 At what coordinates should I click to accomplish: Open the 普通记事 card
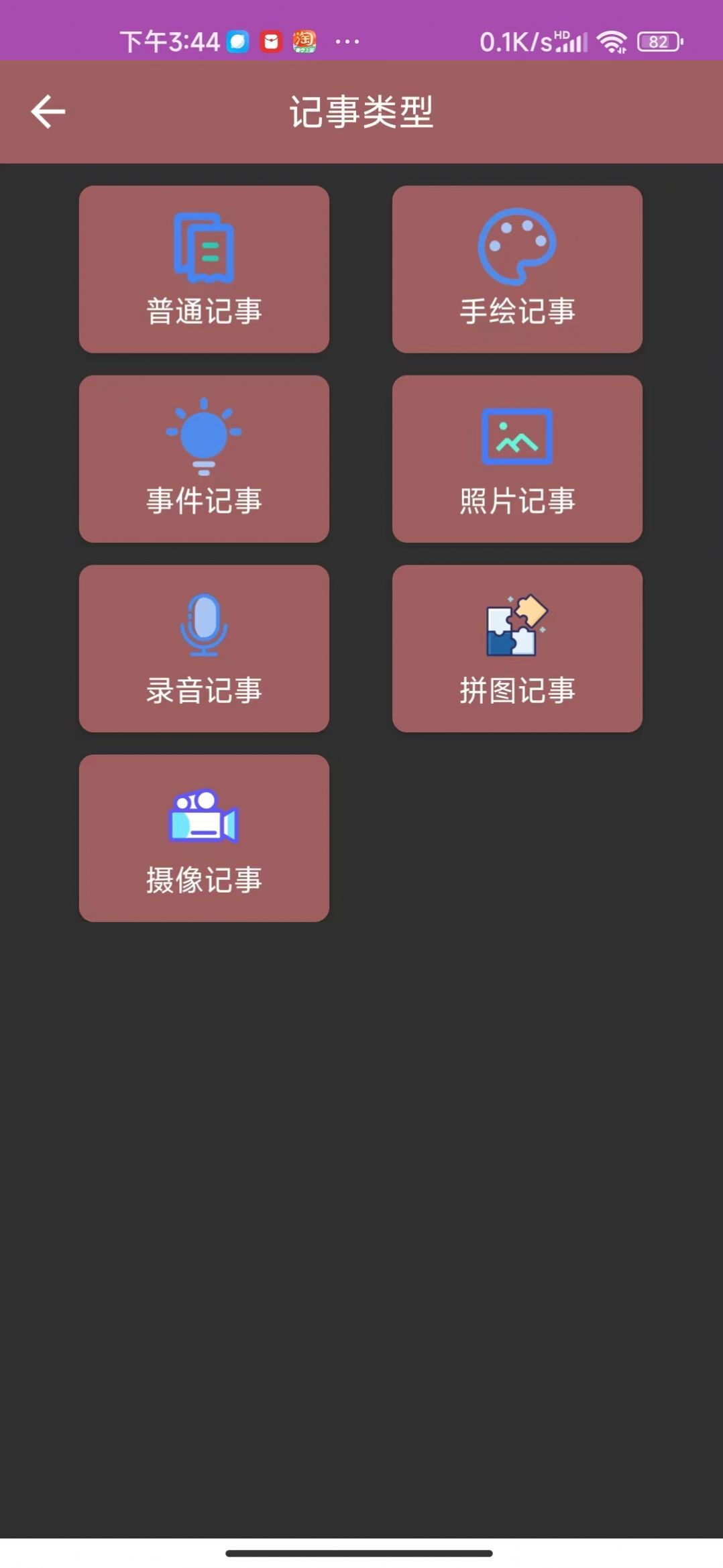203,270
